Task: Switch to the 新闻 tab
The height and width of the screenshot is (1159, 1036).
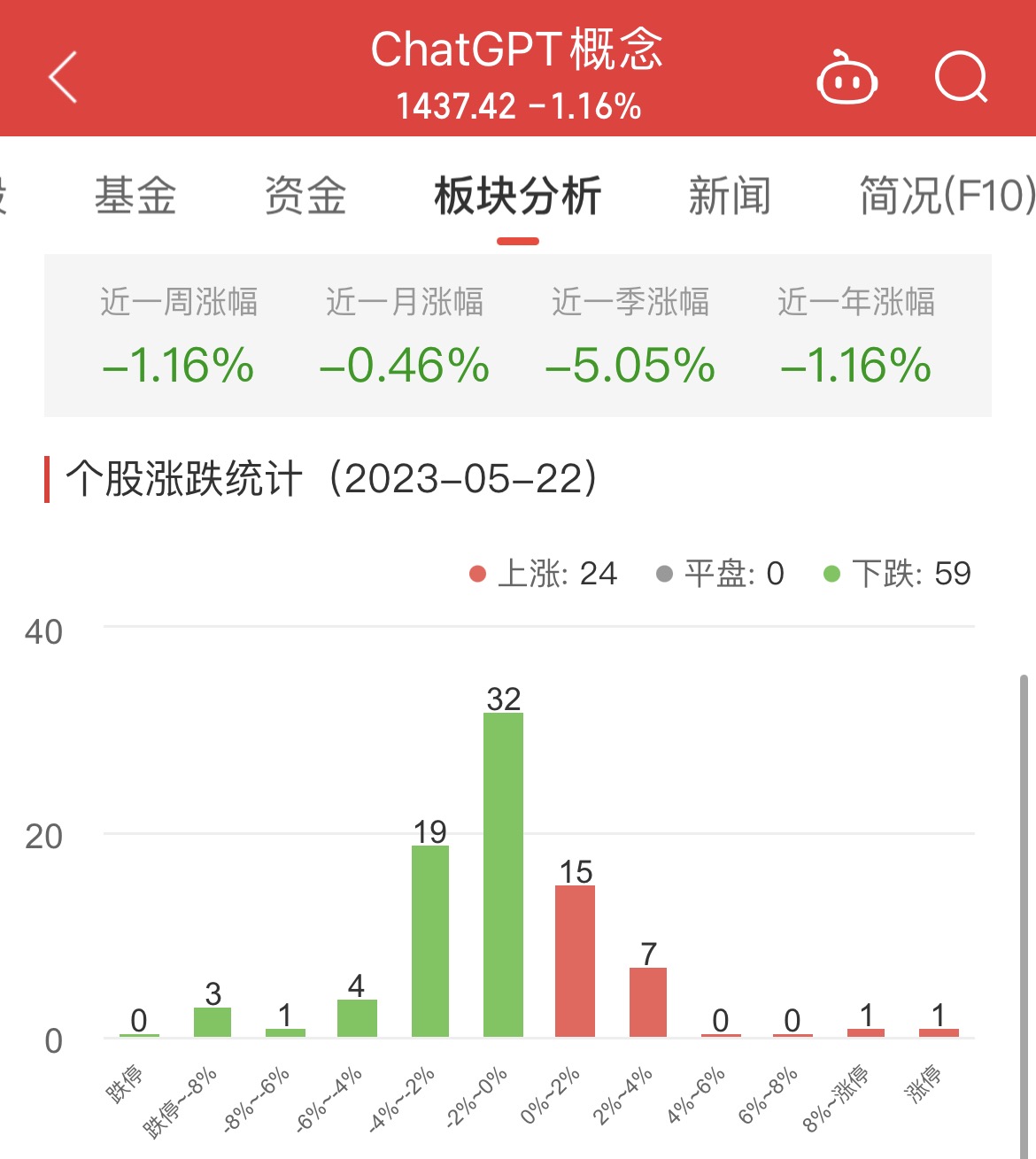Action: [730, 196]
